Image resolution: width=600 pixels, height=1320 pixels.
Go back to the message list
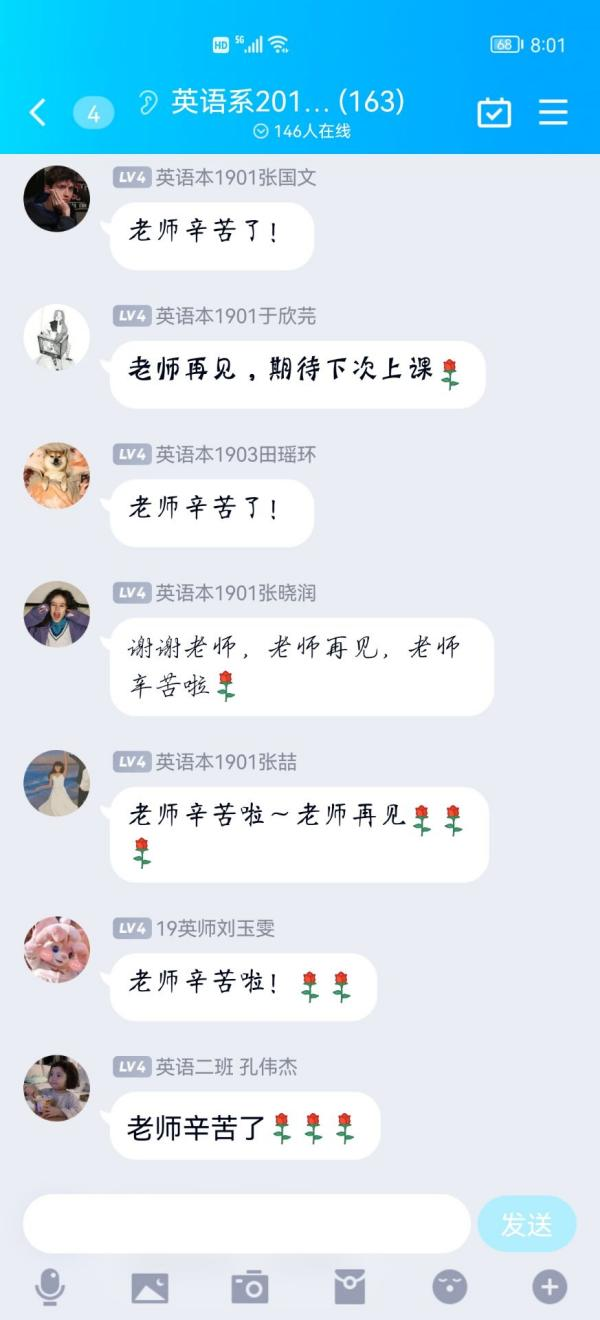point(38,112)
